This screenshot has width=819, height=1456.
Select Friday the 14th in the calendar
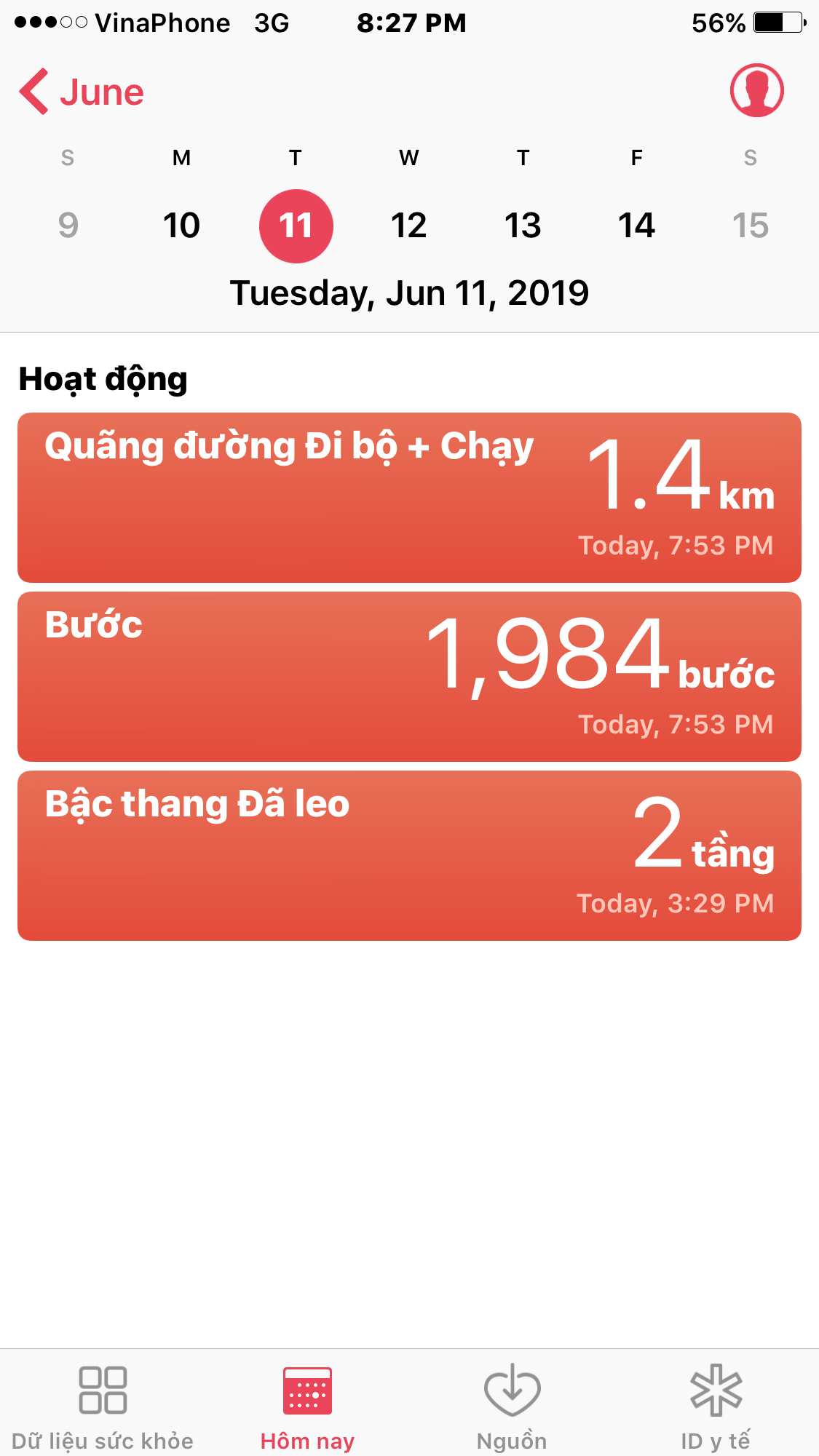click(636, 226)
